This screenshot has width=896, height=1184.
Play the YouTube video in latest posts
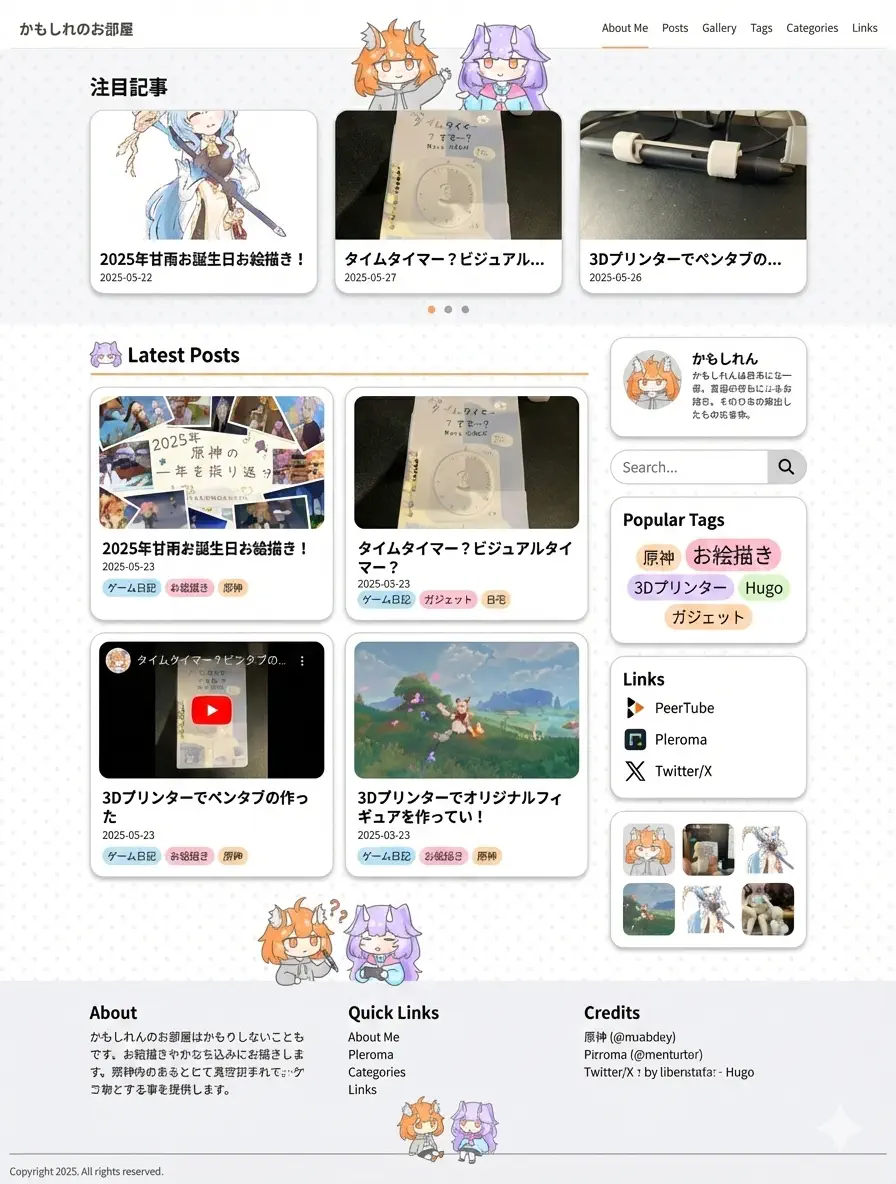(212, 710)
